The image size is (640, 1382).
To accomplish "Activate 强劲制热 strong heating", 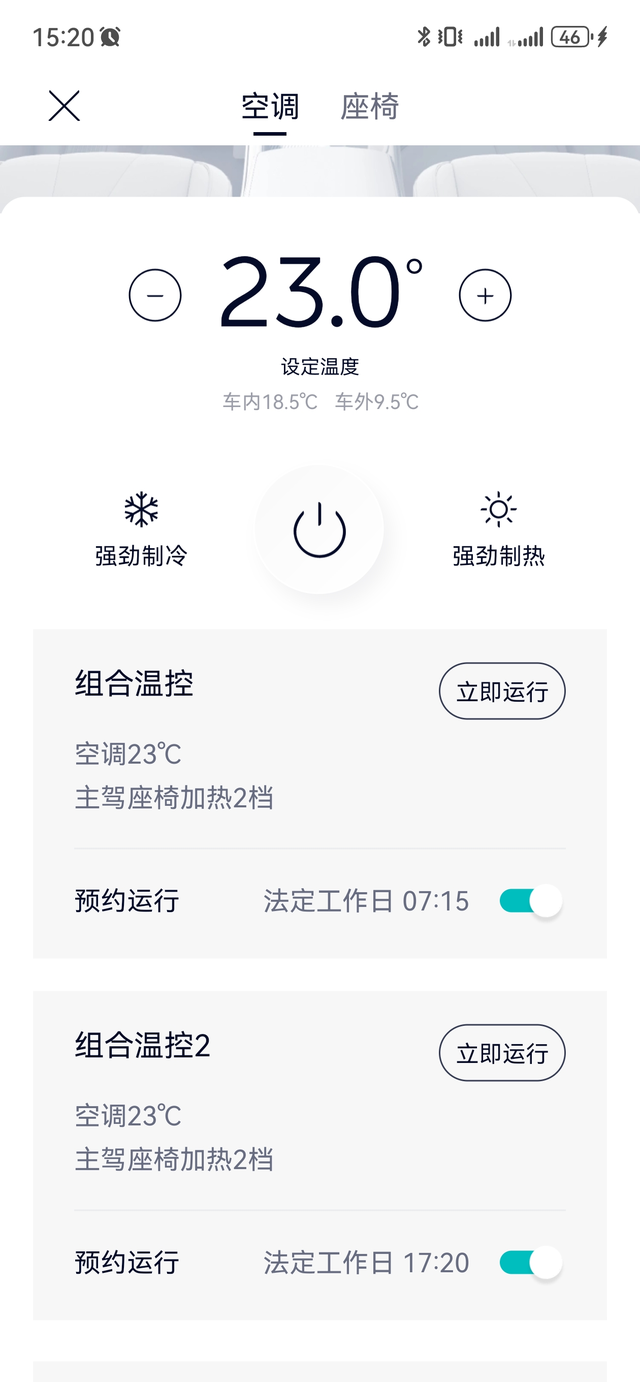I will (x=498, y=530).
